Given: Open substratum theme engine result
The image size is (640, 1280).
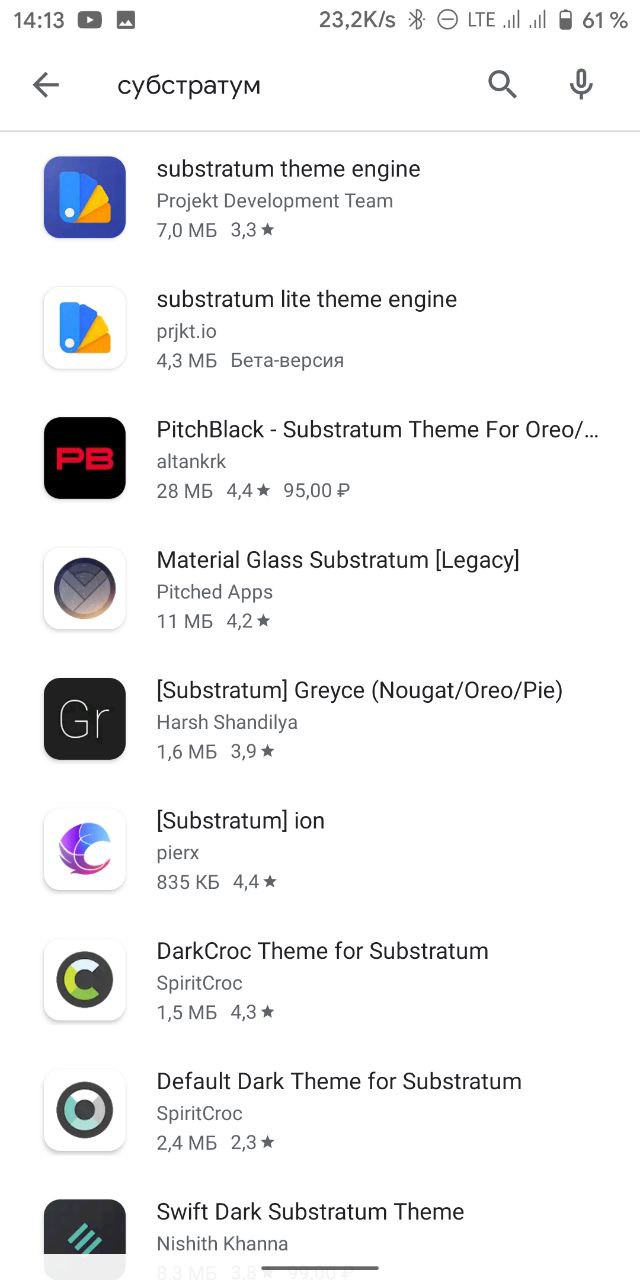Looking at the screenshot, I should click(320, 198).
